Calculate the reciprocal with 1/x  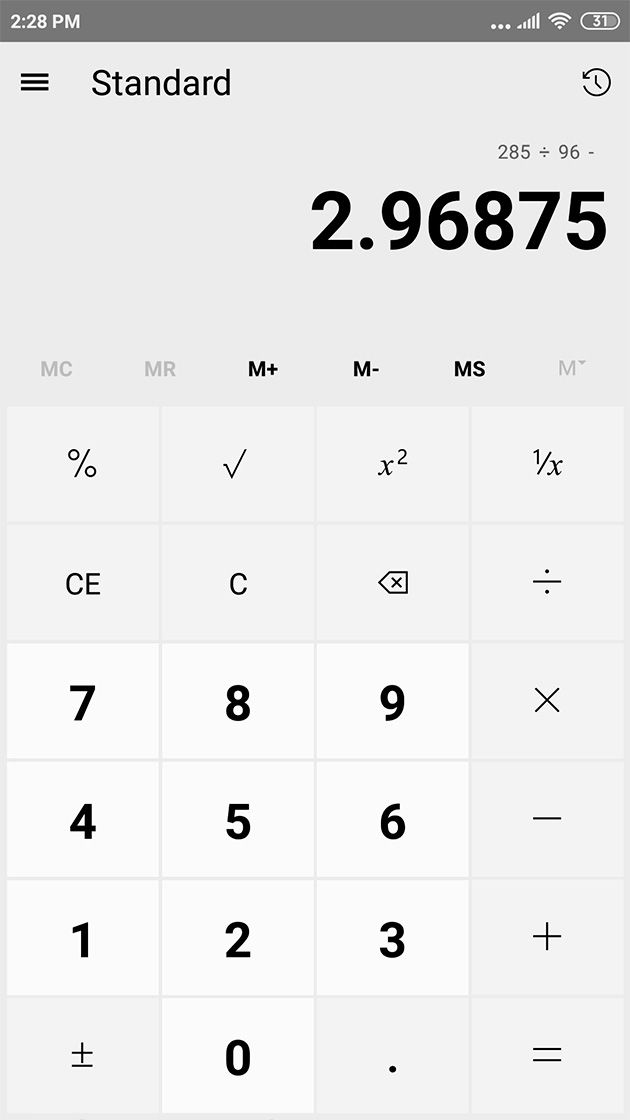547,464
